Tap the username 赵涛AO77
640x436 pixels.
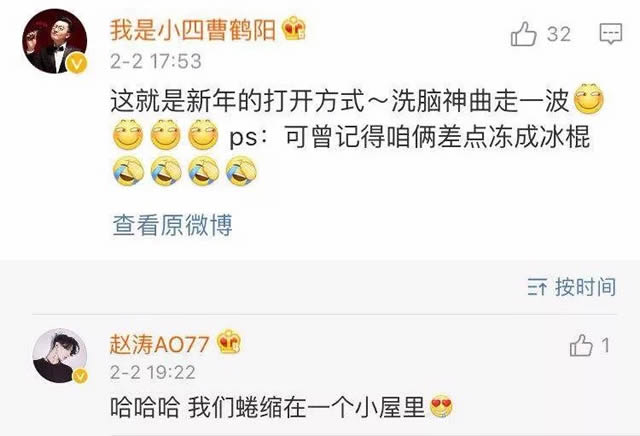pos(158,343)
